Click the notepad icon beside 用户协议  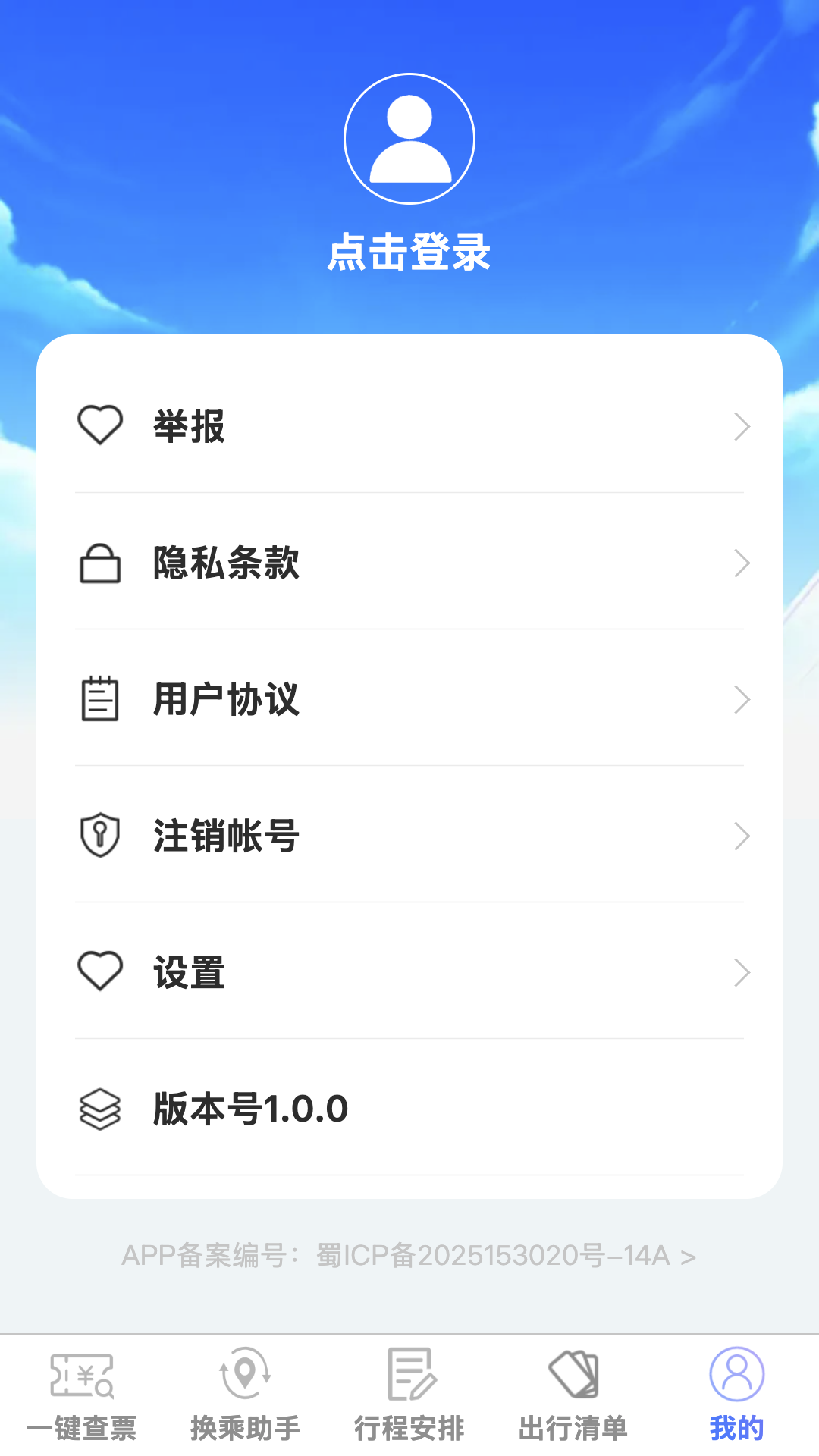[x=101, y=699]
